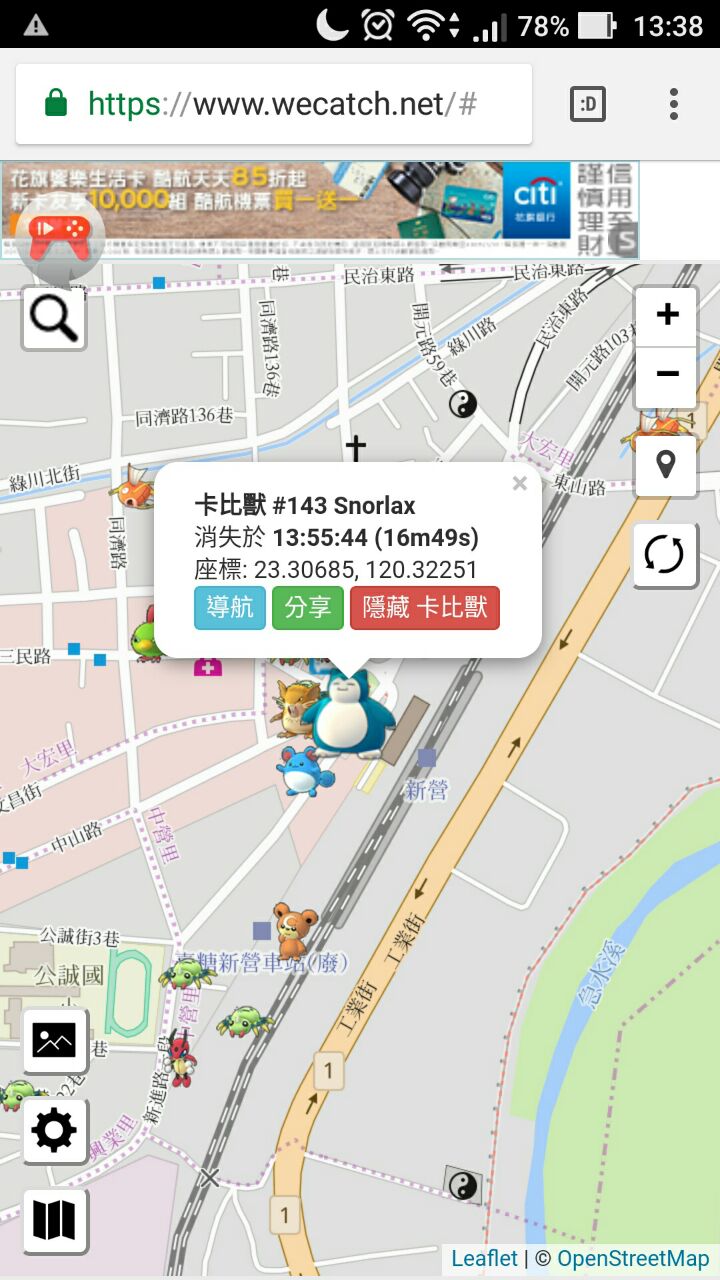Screen dimensions: 720x1280
Task: Zoom out on the map
Action: point(667,375)
